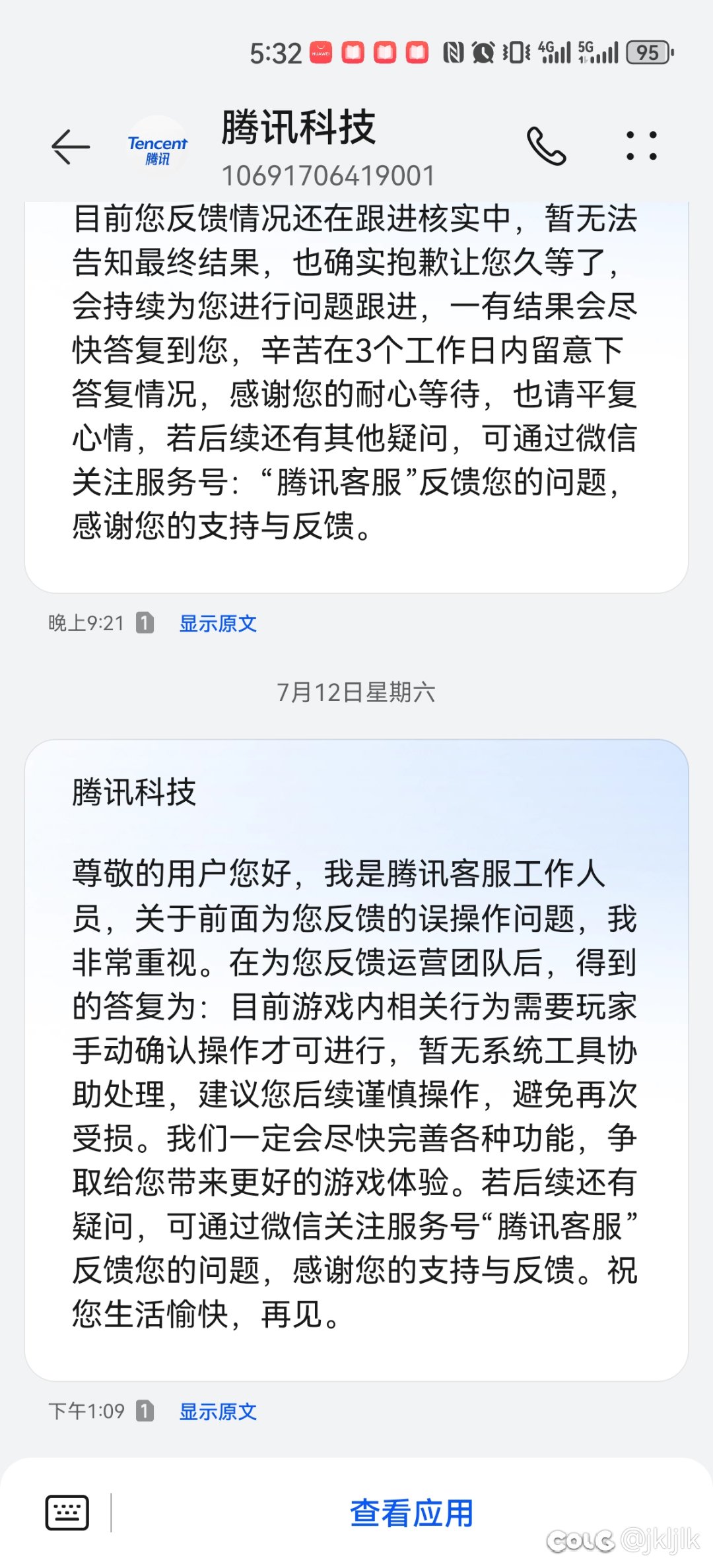Open 查看应用 at the bottom
The image size is (713, 1568).
point(411,1513)
